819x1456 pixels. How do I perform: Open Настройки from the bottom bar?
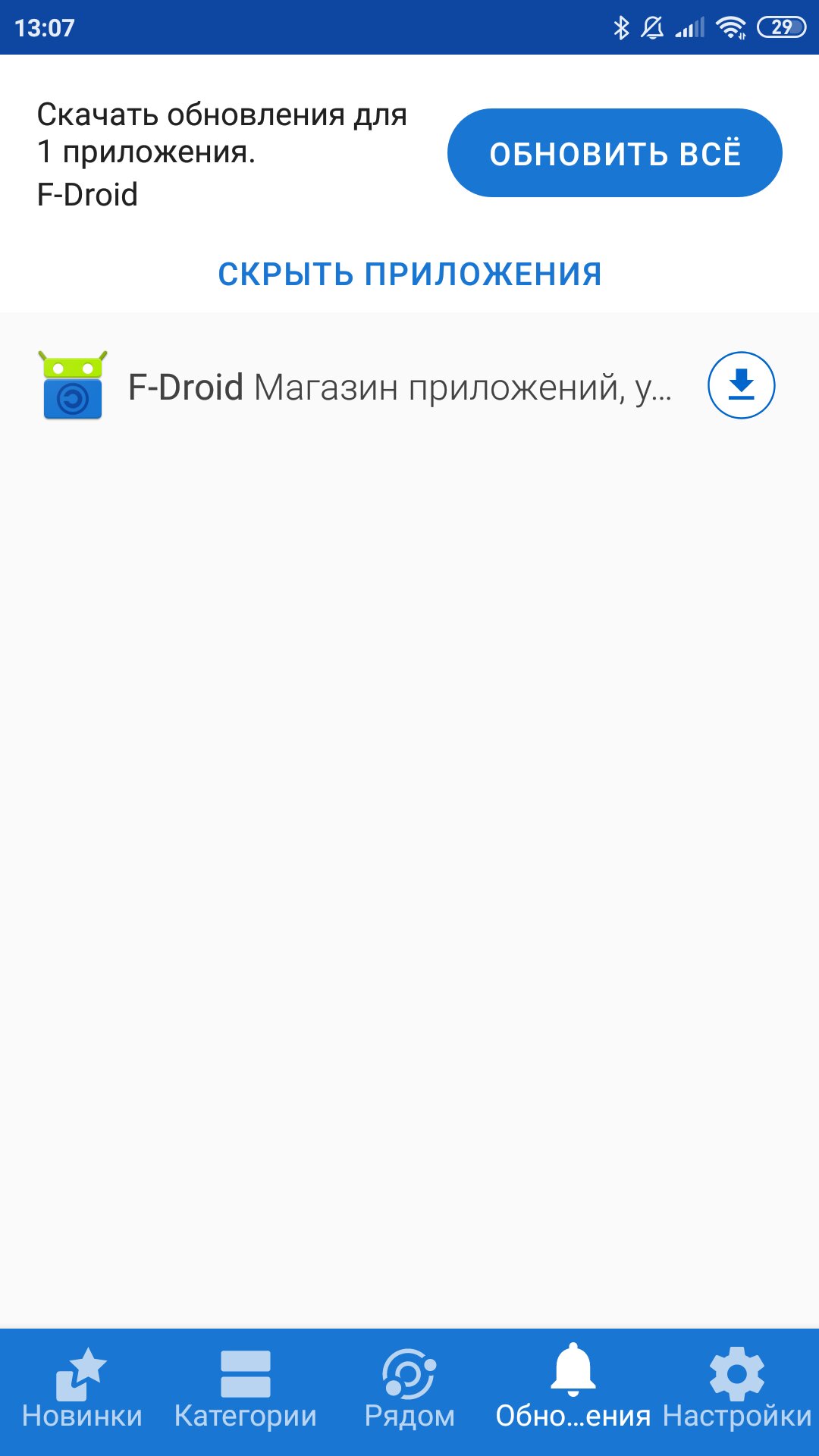pos(737,1391)
